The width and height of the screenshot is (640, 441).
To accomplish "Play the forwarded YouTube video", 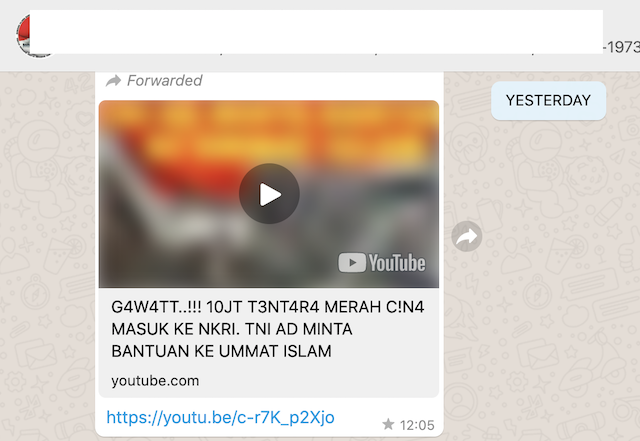I will click(269, 194).
